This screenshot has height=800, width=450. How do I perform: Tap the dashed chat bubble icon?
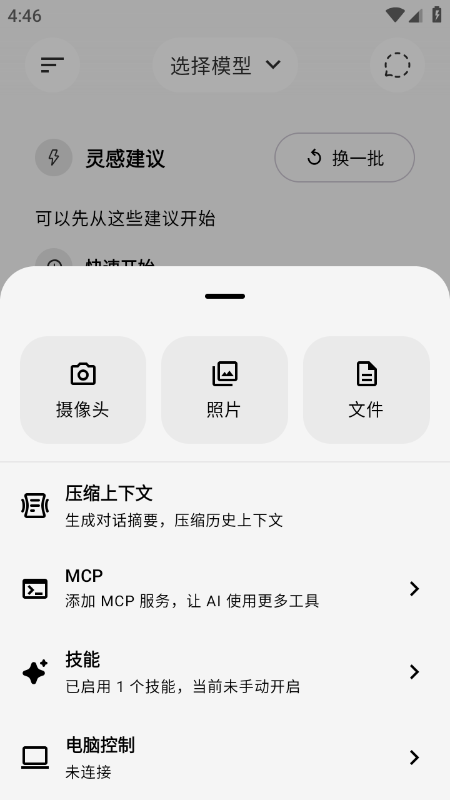[x=397, y=65]
